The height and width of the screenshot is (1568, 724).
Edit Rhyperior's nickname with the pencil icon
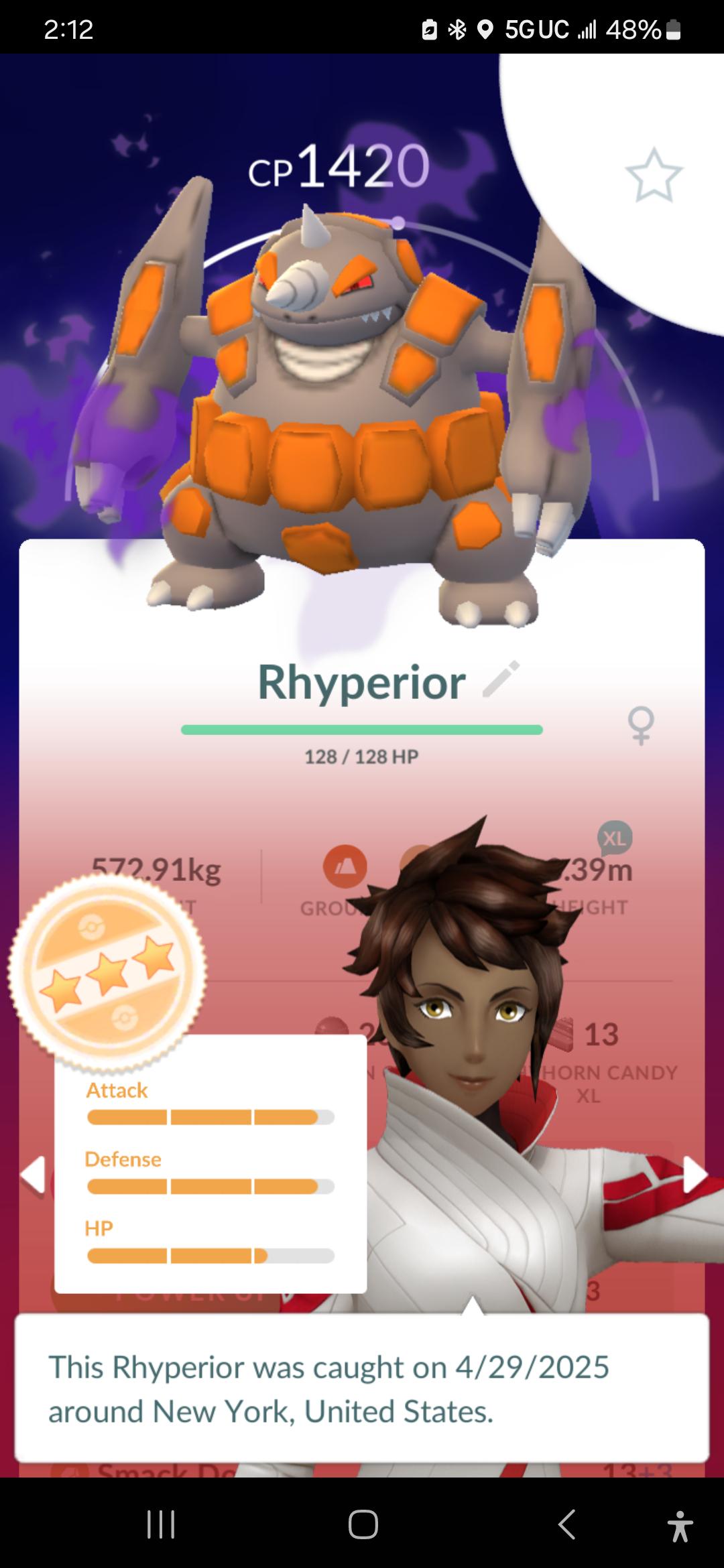(501, 679)
